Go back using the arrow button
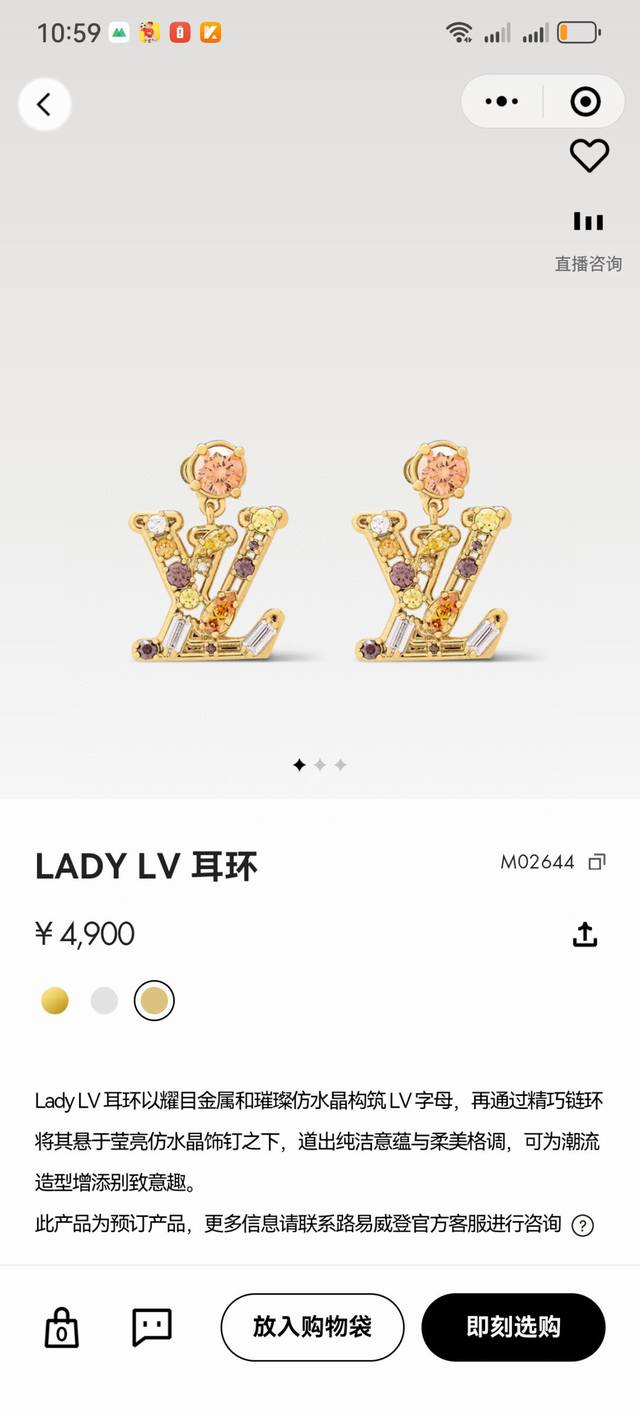Viewport: 640px width, 1415px height. [44, 104]
